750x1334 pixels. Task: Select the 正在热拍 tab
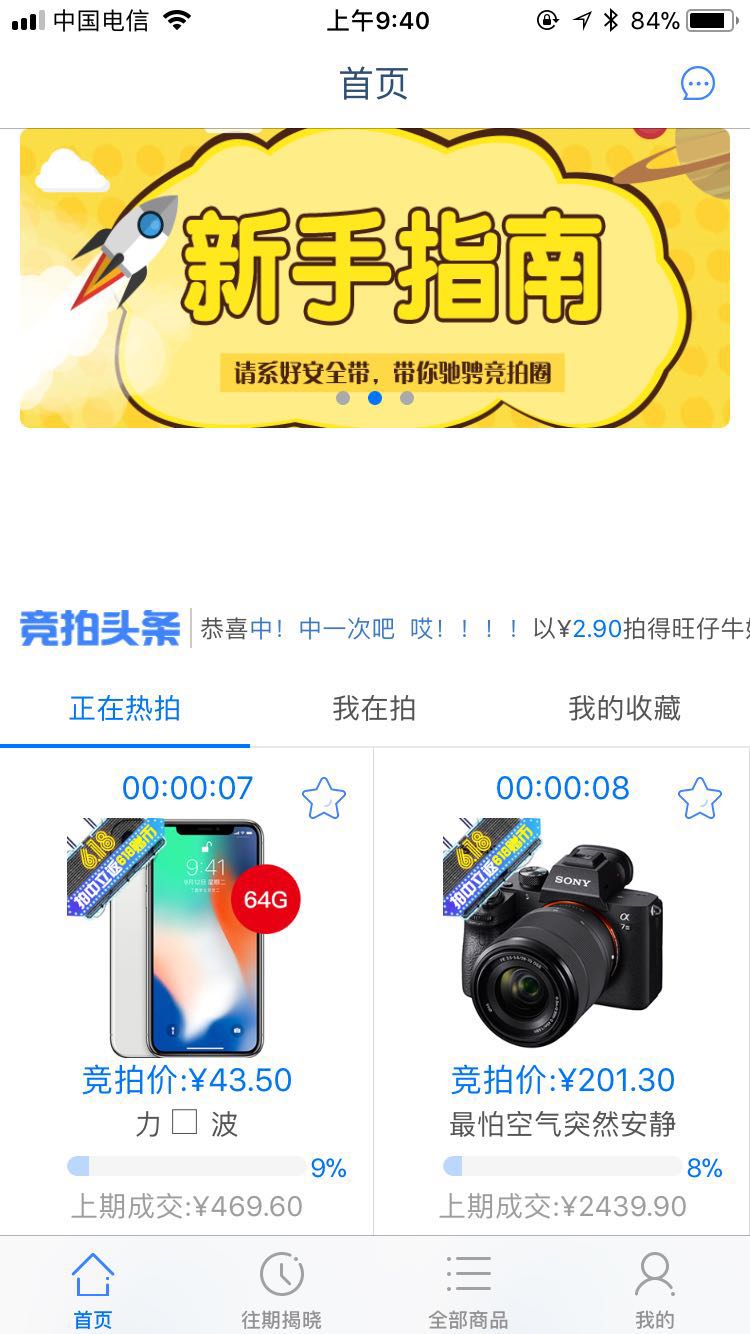pyautogui.click(x=125, y=709)
